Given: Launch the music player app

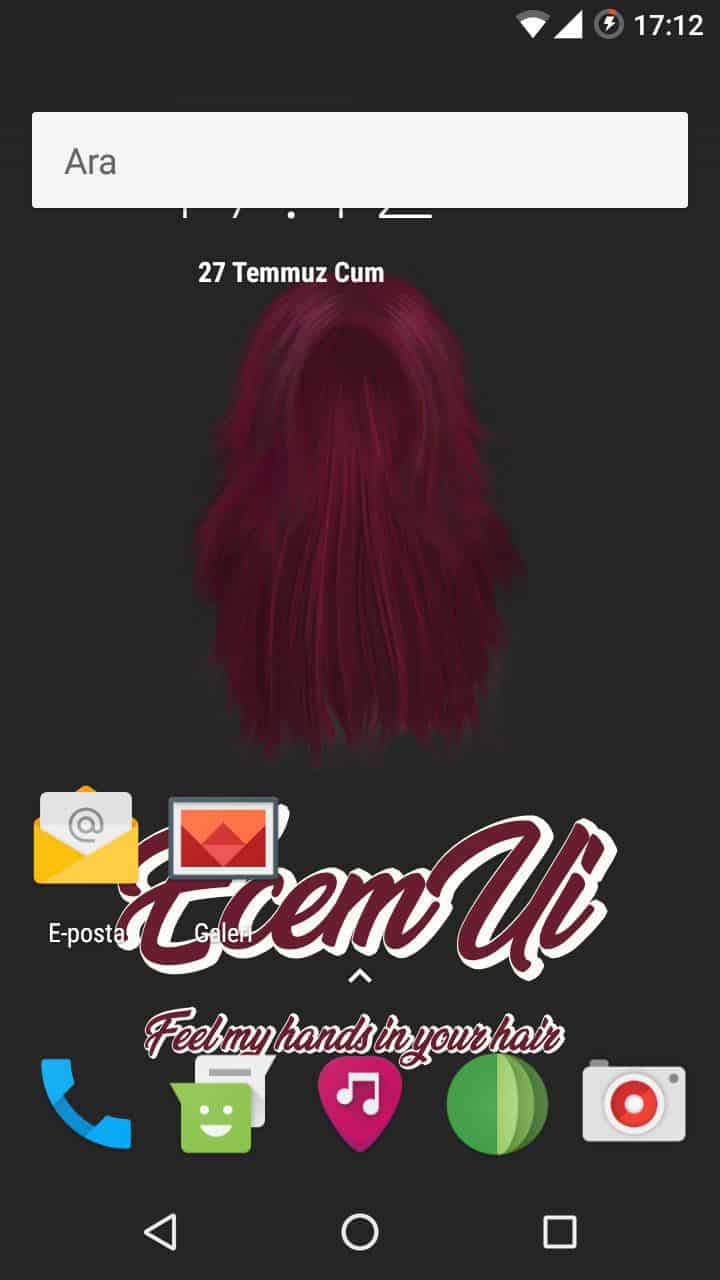Looking at the screenshot, I should pyautogui.click(x=360, y=1104).
